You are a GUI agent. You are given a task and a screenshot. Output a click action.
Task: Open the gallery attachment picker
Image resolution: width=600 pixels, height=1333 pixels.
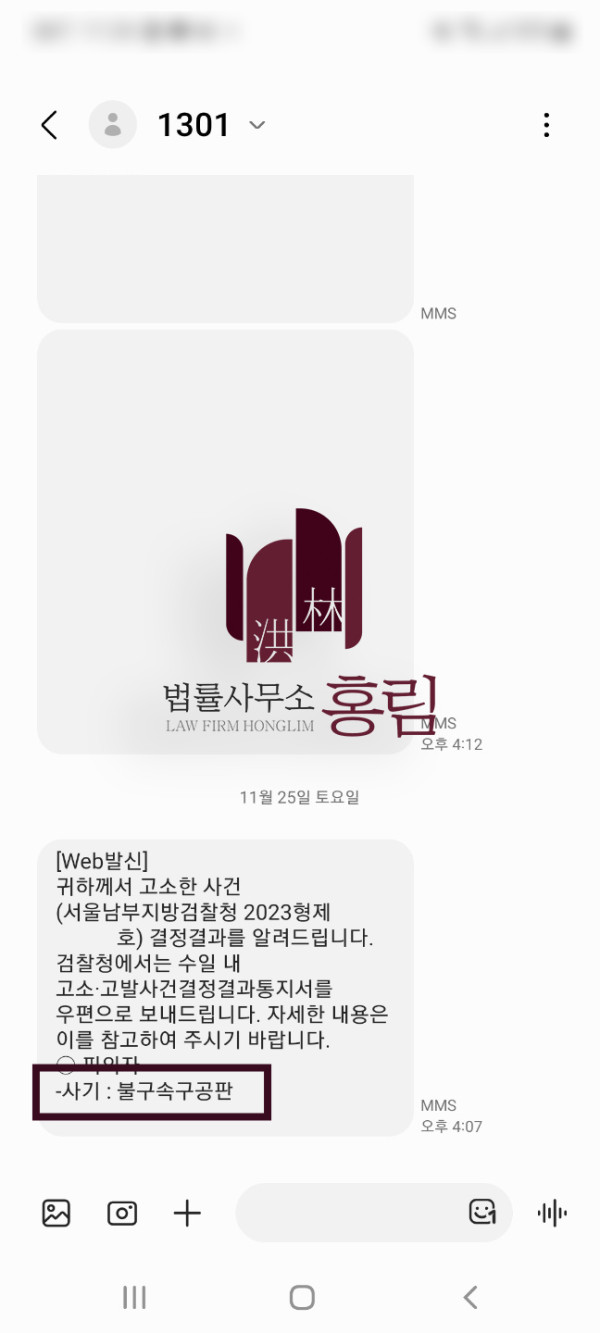click(x=56, y=1213)
